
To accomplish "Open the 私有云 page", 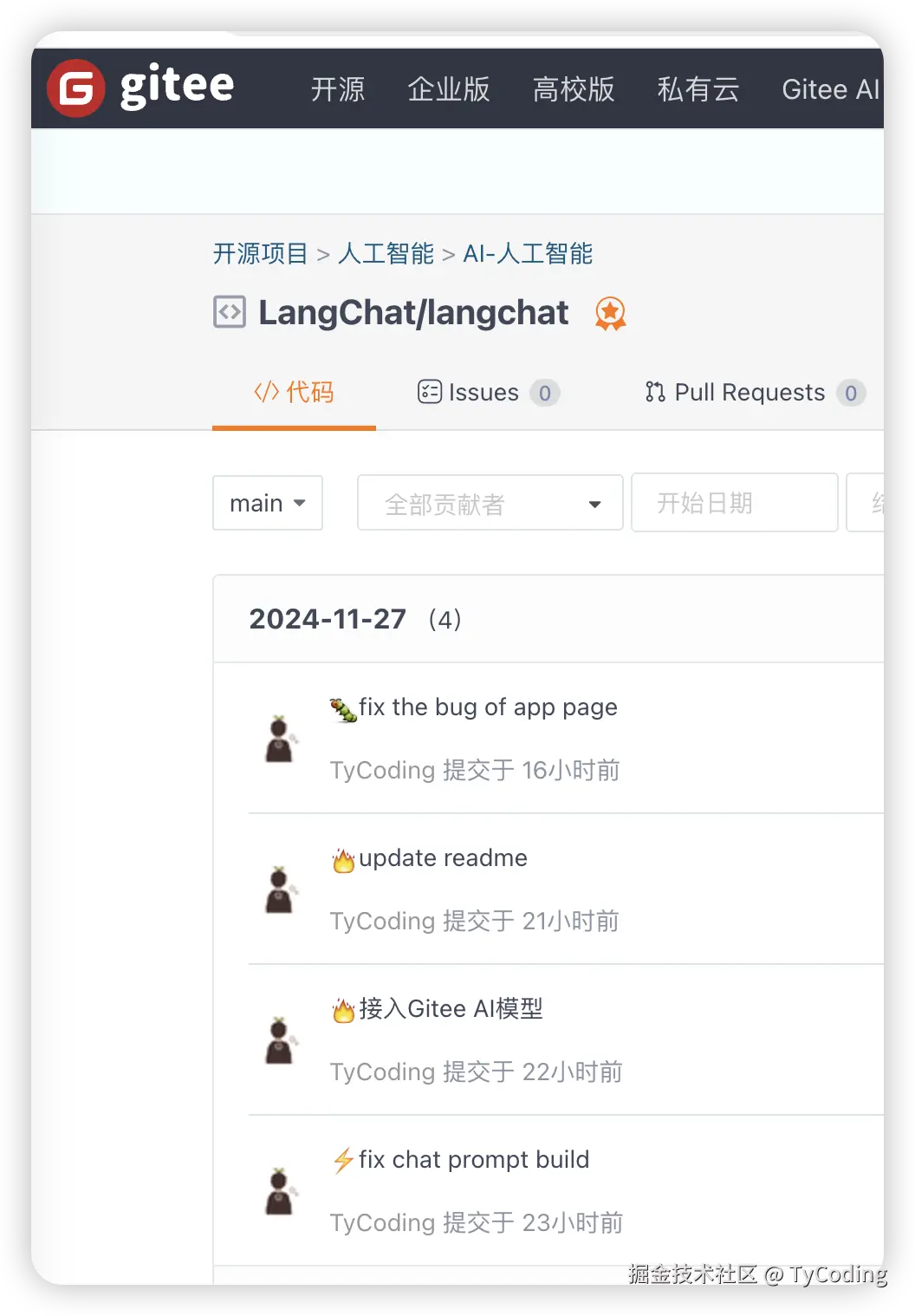I will click(x=698, y=89).
